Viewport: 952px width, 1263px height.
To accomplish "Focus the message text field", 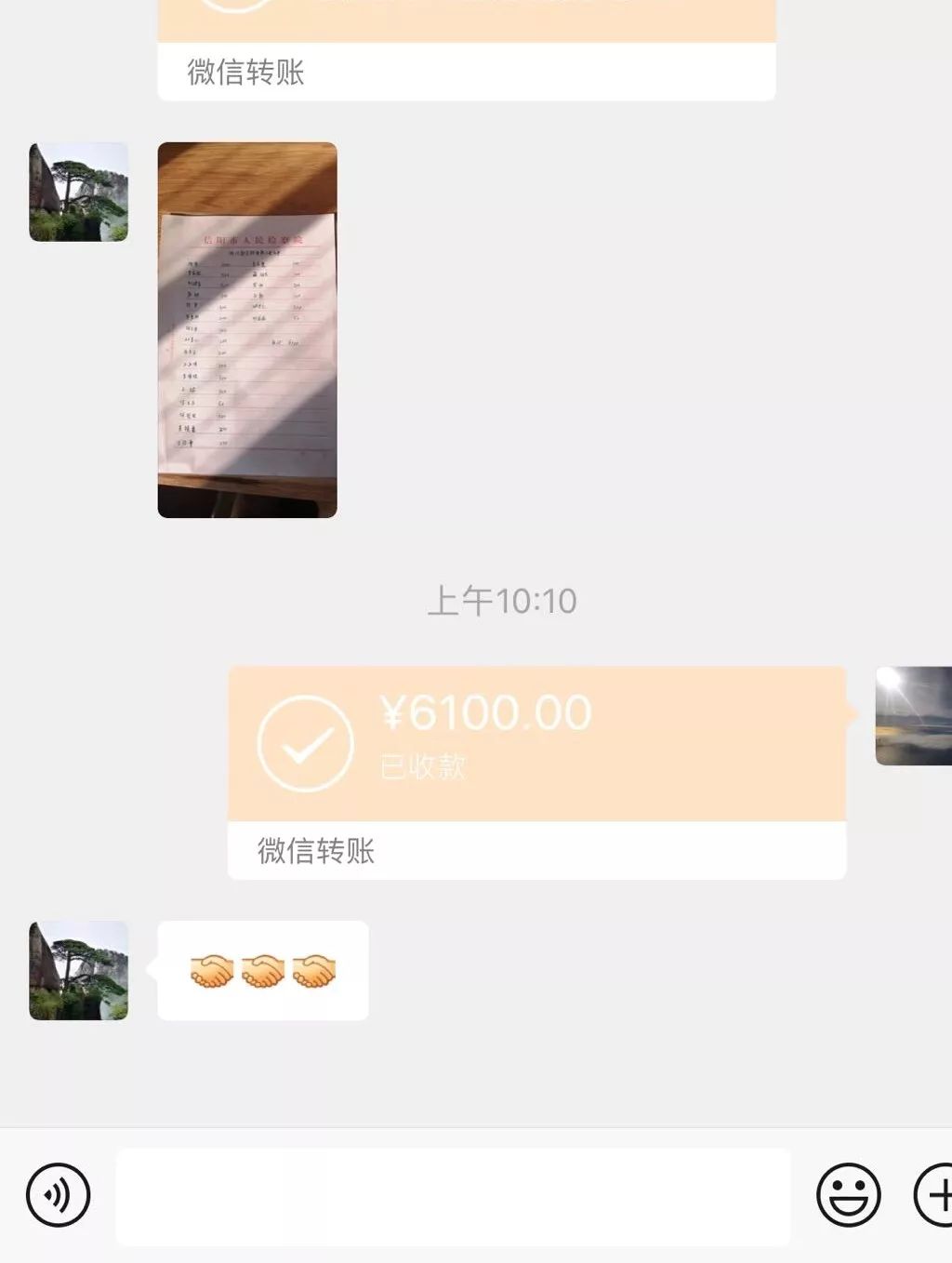I will point(453,1196).
